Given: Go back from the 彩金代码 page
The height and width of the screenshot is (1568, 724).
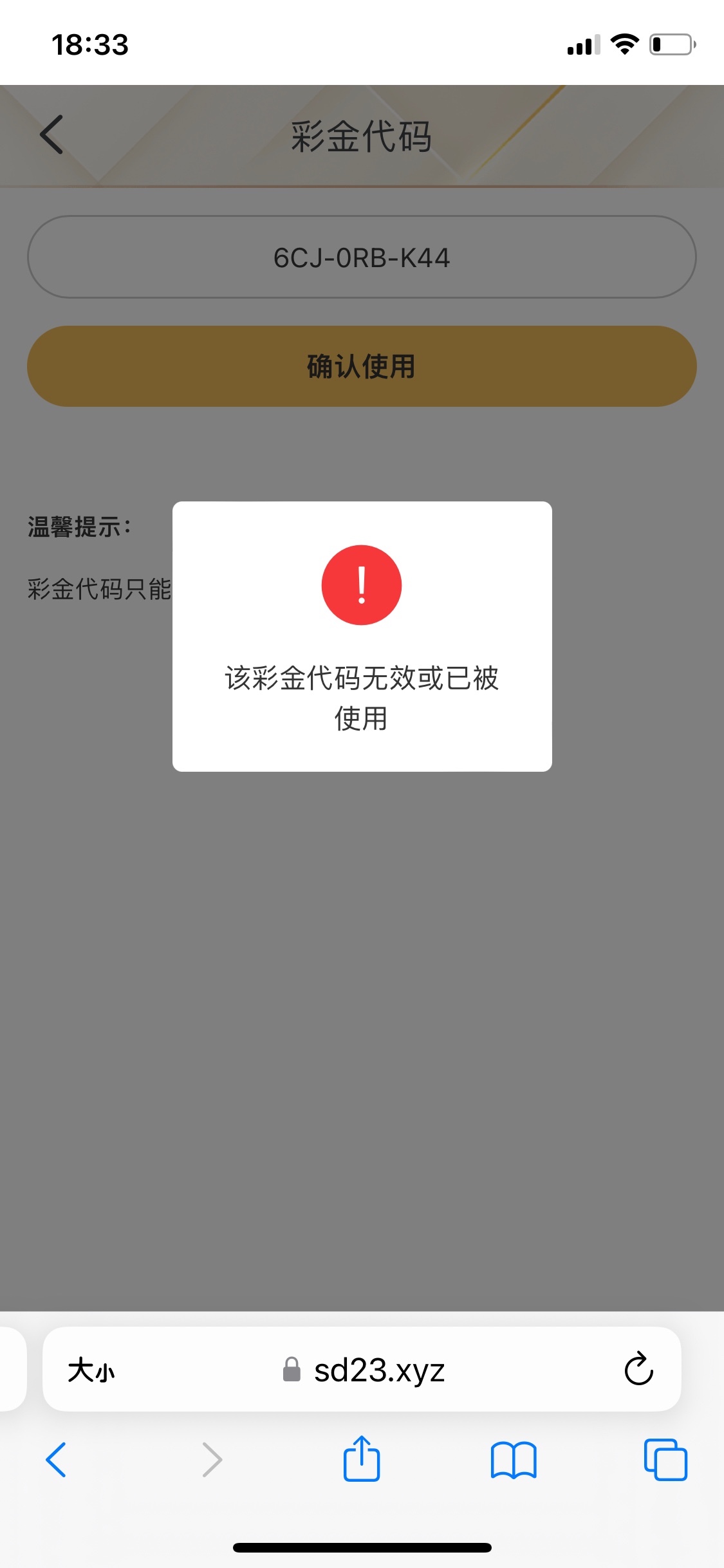Looking at the screenshot, I should (51, 135).
